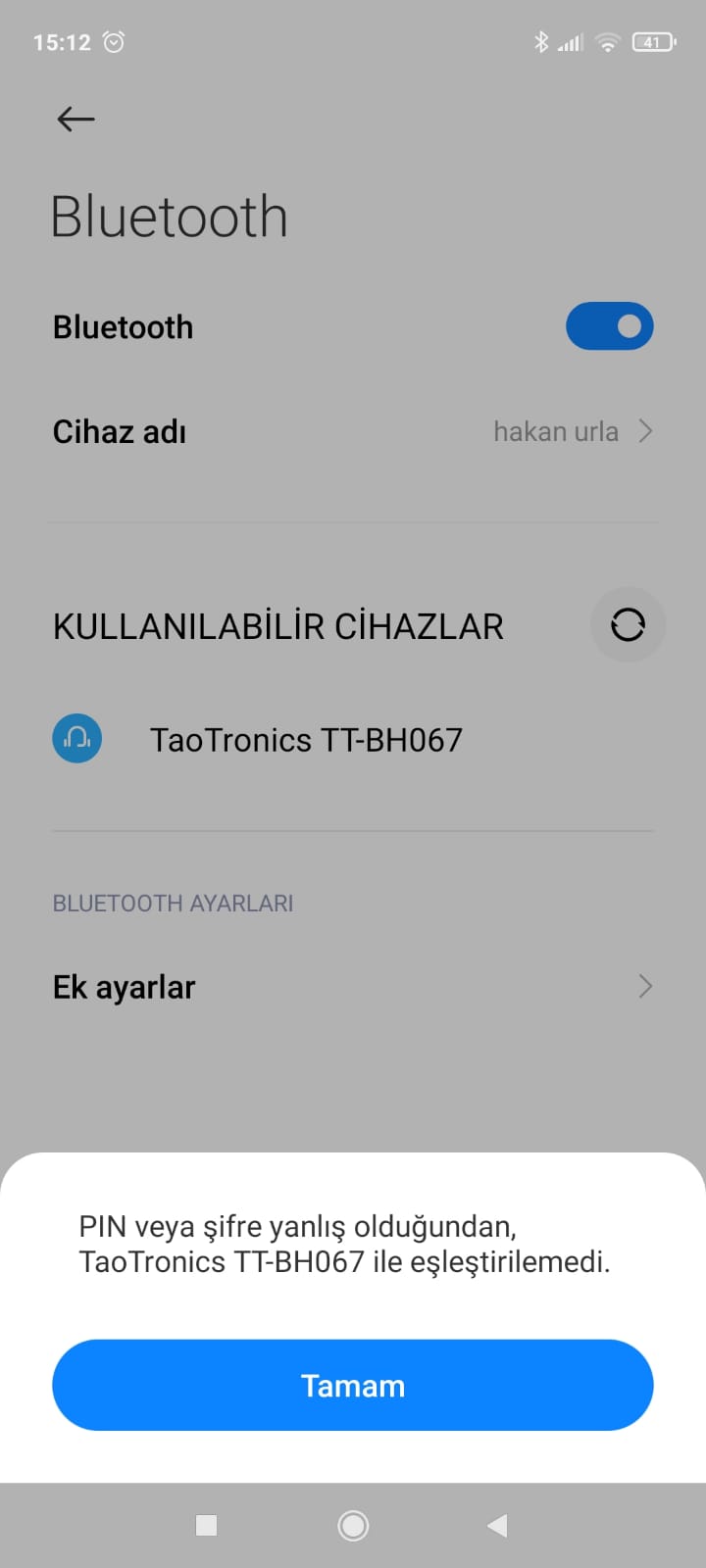Pair with TaoTronics TT-BH067
Viewport: 706px width, 1568px height.
click(306, 740)
